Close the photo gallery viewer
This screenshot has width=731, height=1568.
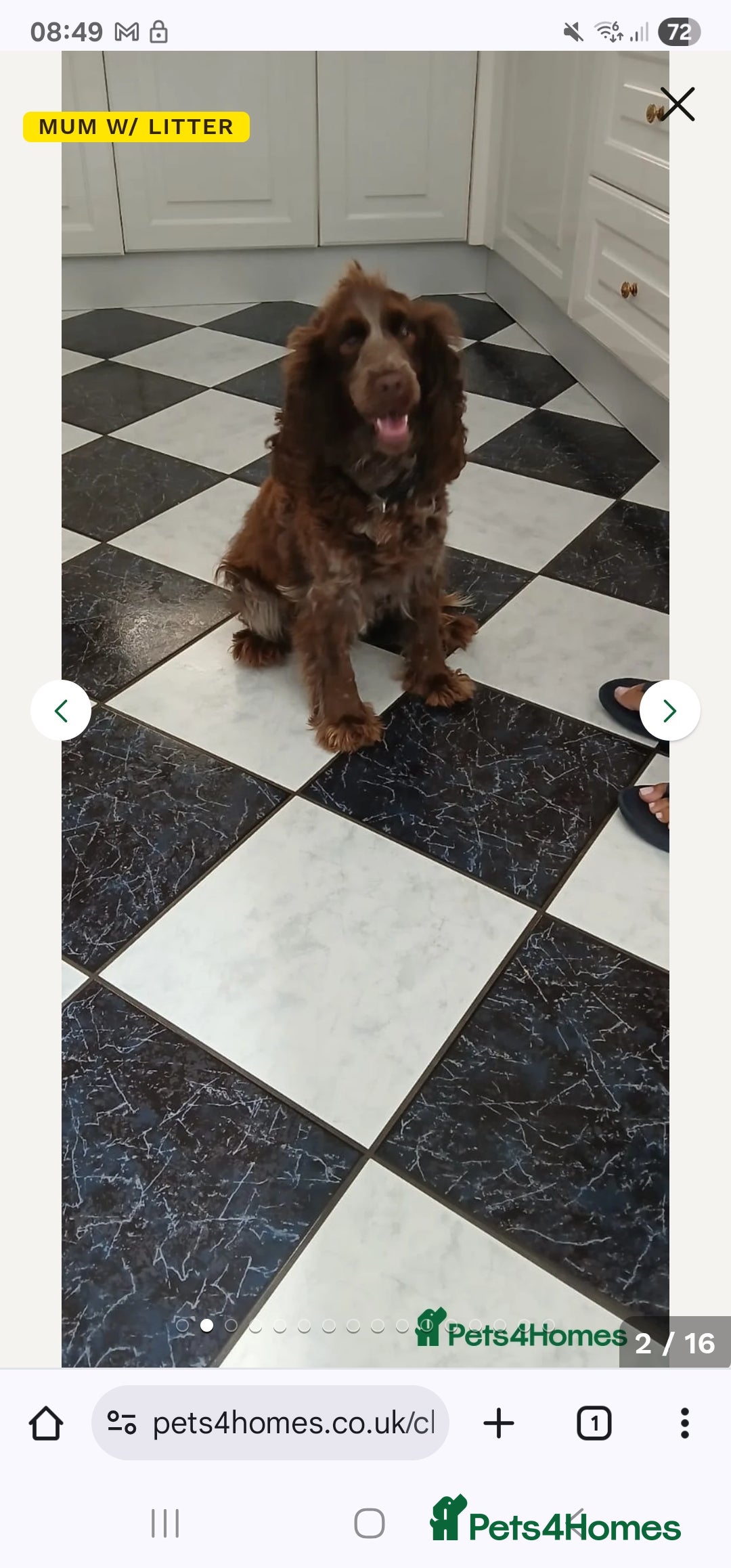[678, 104]
